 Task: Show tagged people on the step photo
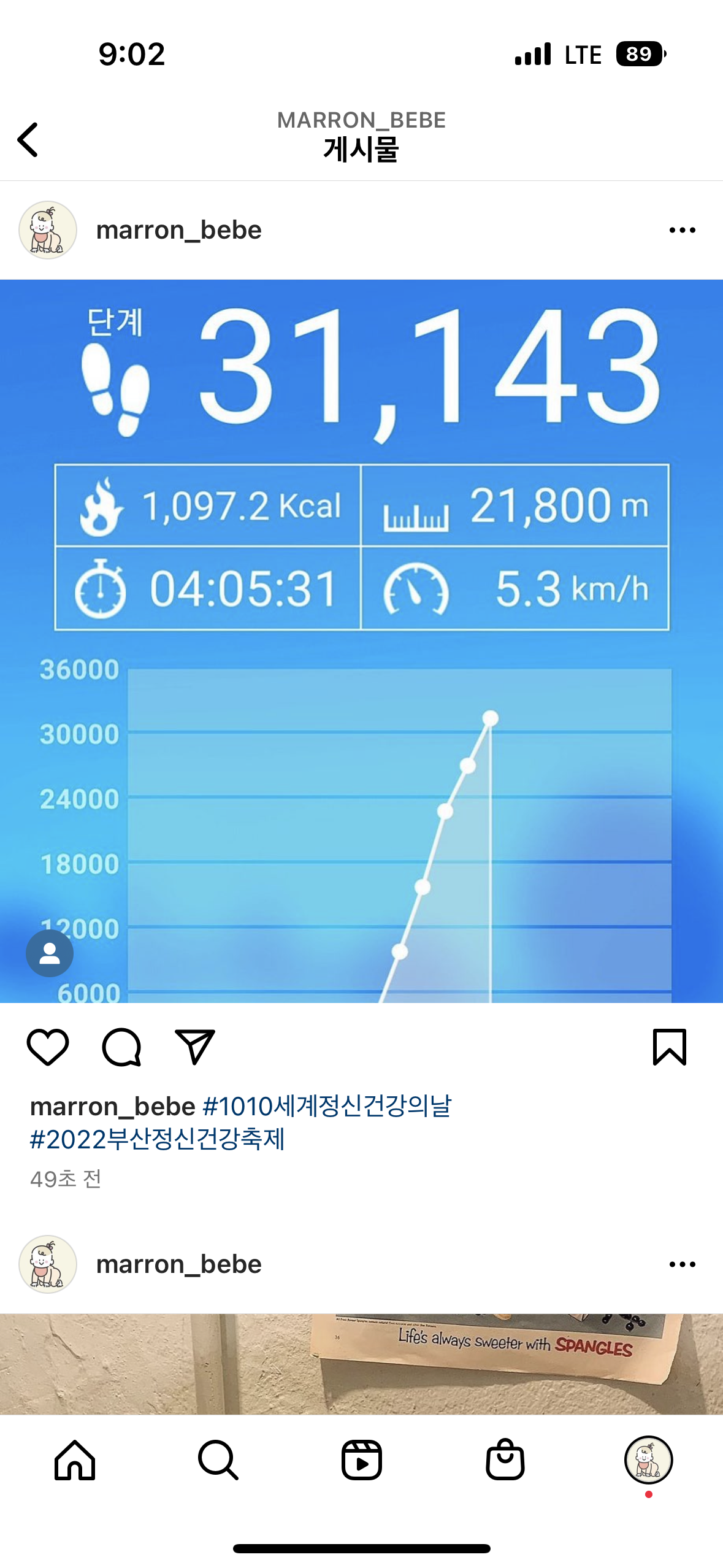(50, 953)
